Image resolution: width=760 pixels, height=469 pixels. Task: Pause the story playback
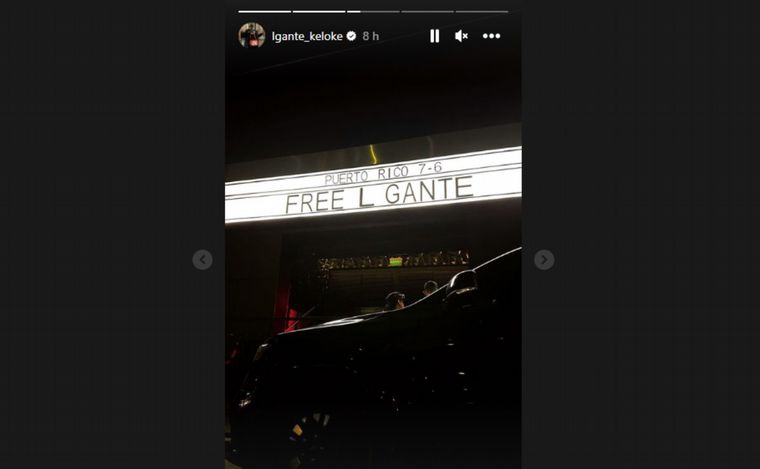coord(434,36)
